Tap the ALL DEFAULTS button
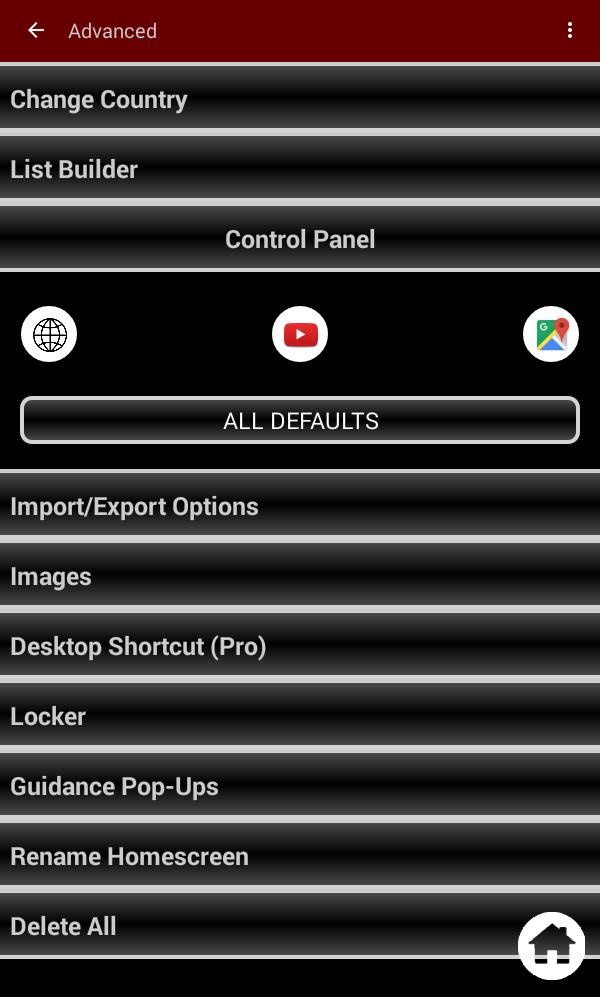600x997 pixels. point(300,420)
